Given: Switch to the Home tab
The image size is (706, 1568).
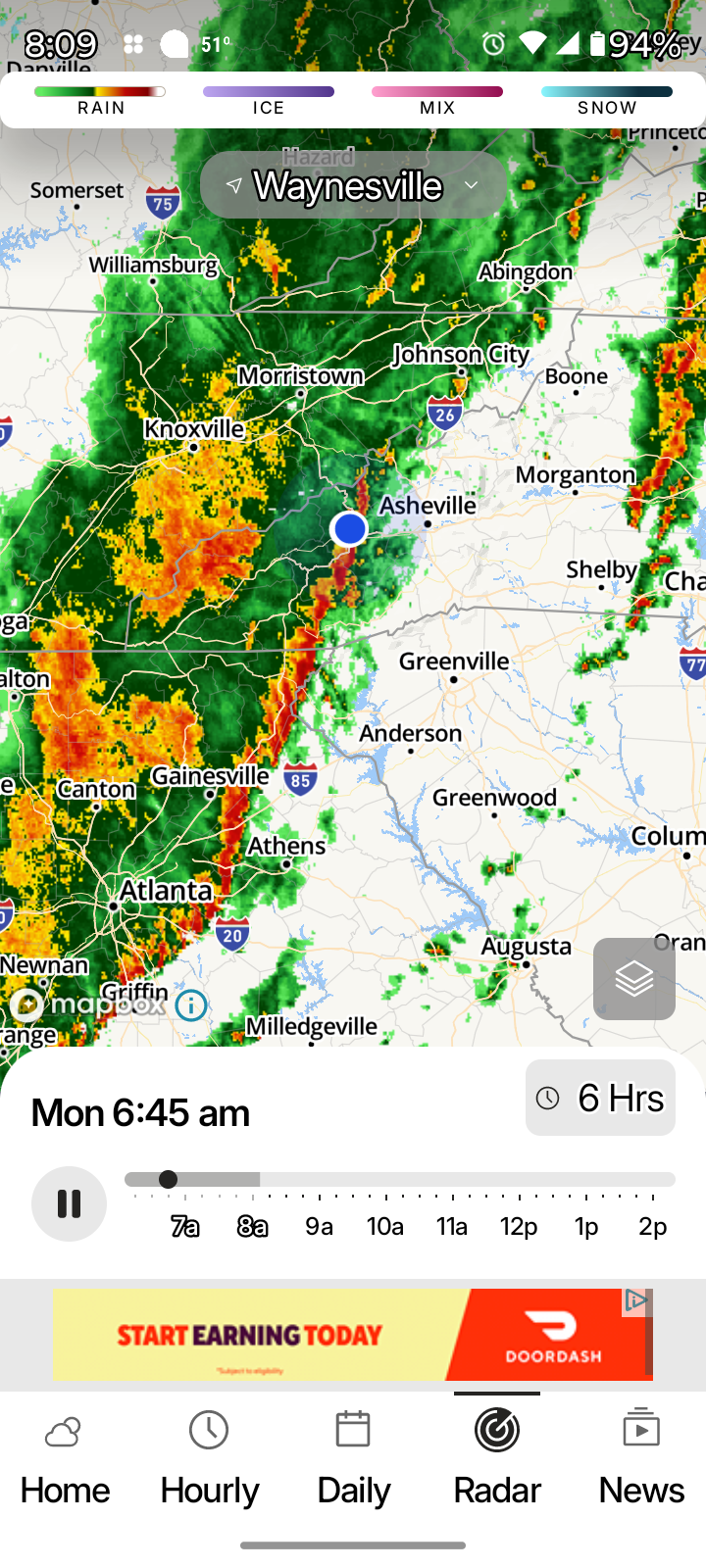Looking at the screenshot, I should [x=65, y=1460].
